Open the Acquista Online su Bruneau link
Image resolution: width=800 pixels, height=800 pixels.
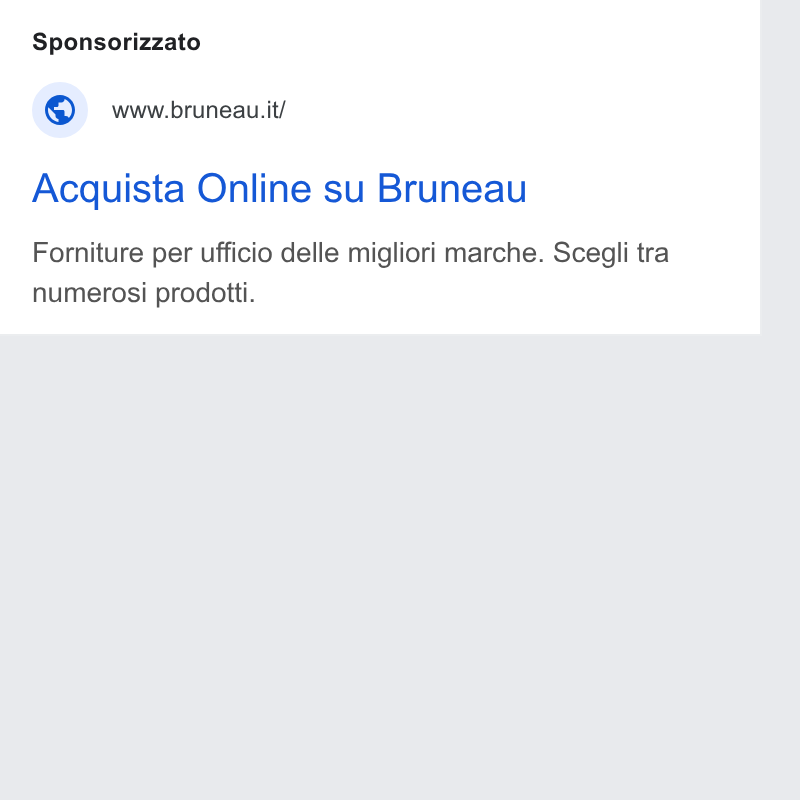(279, 189)
